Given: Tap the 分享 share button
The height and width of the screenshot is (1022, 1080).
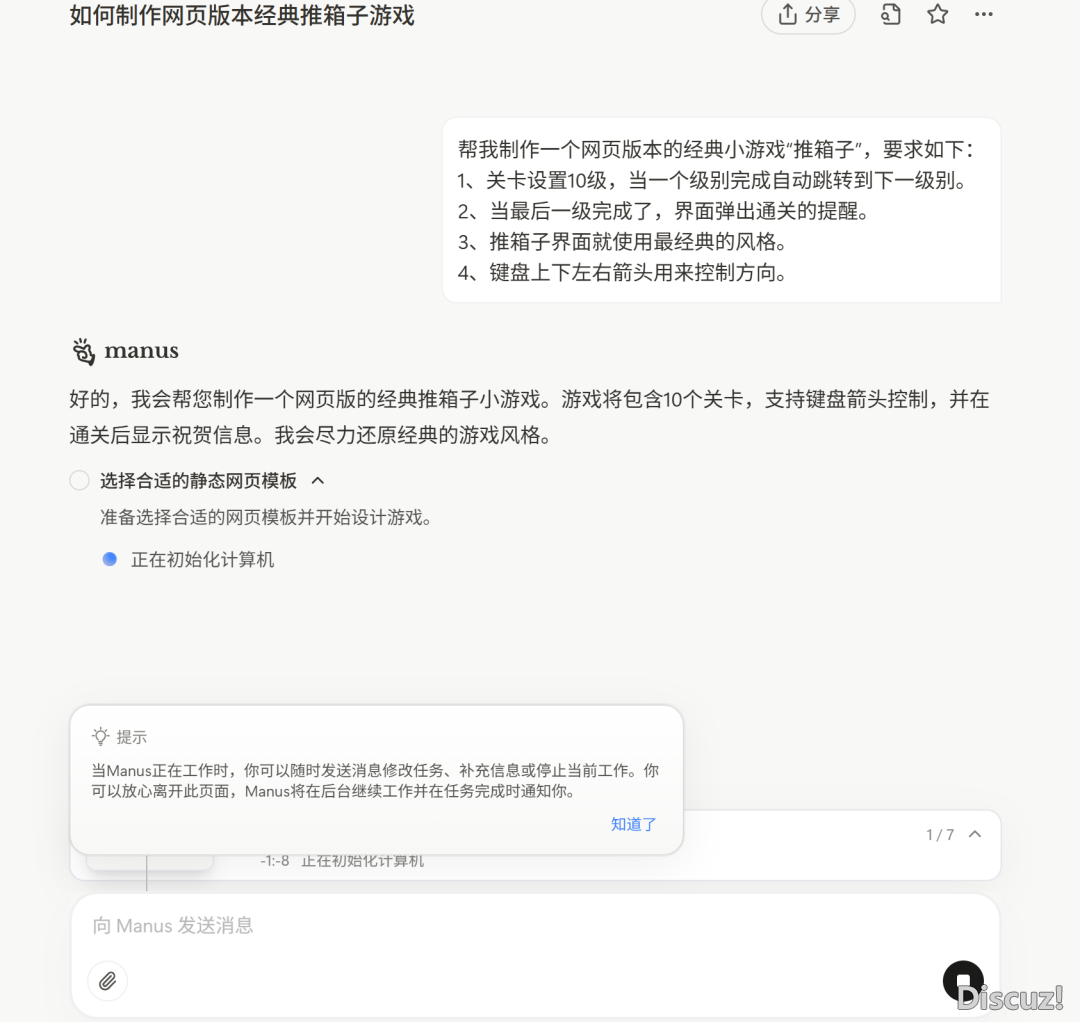Looking at the screenshot, I should click(808, 15).
